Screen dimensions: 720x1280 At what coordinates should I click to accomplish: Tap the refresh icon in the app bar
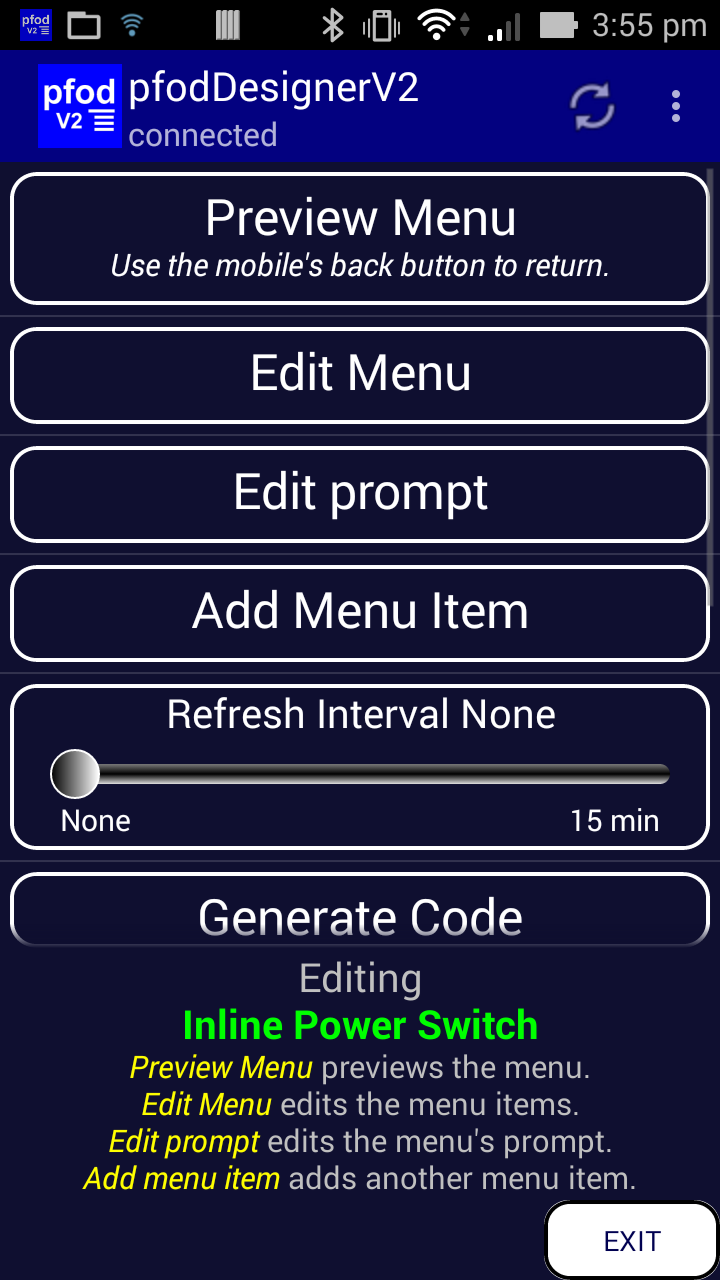[x=592, y=106]
